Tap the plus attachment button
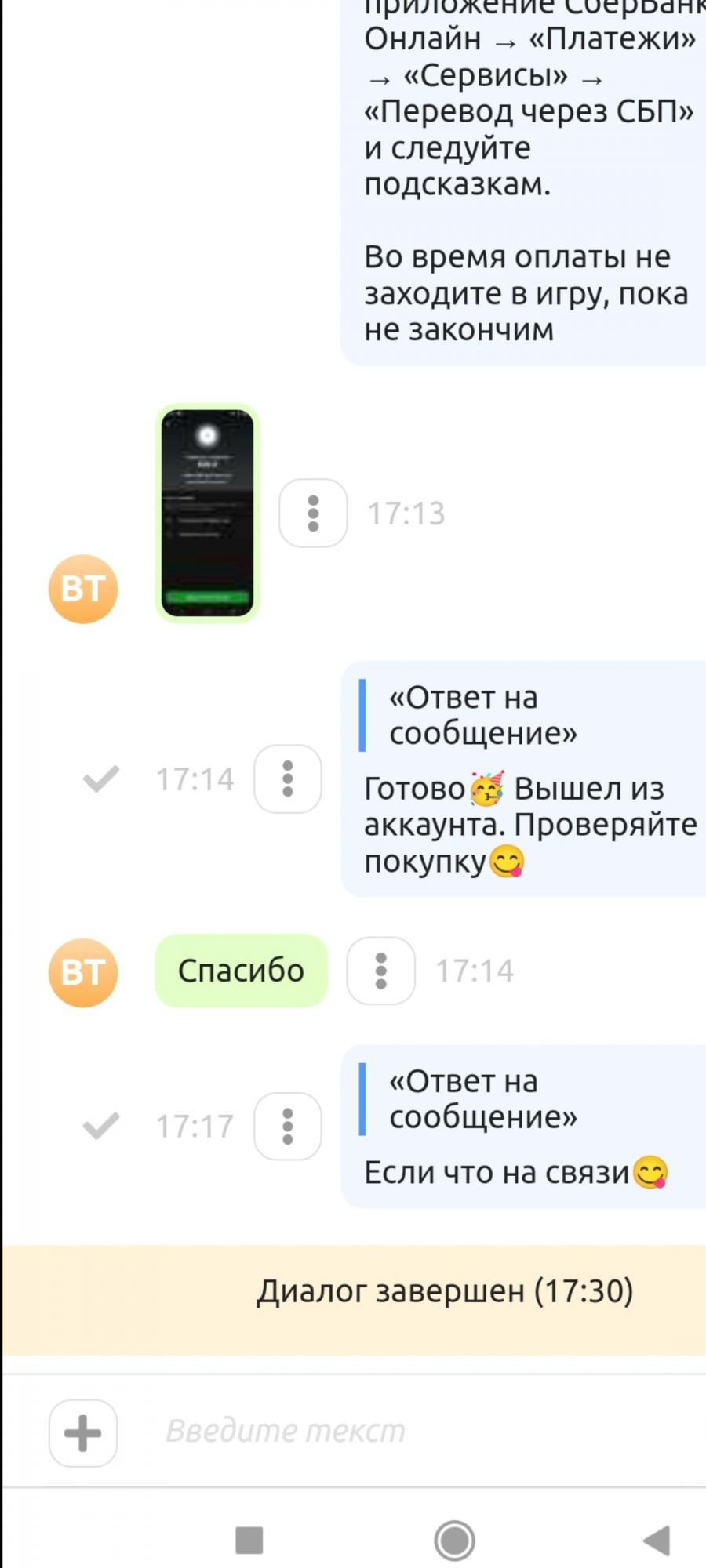The image size is (706, 1568). [x=83, y=1433]
